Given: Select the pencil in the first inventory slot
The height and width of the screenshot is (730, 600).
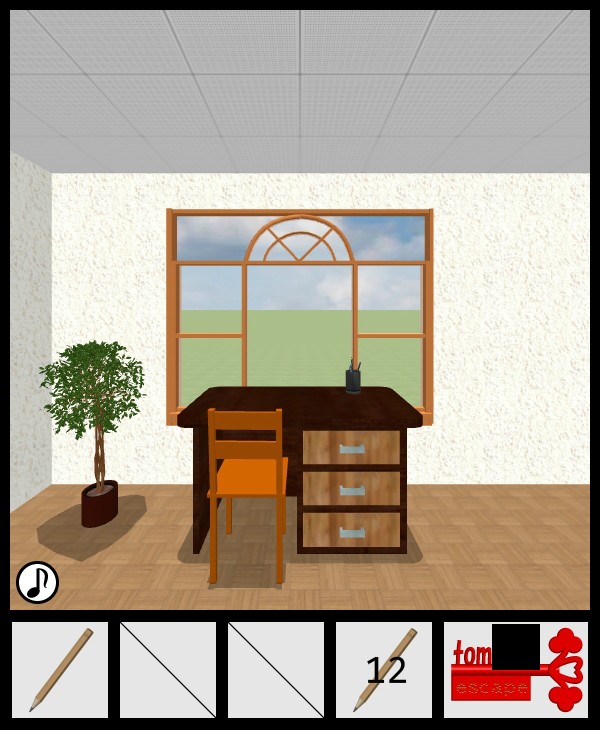Looking at the screenshot, I should point(60,670).
